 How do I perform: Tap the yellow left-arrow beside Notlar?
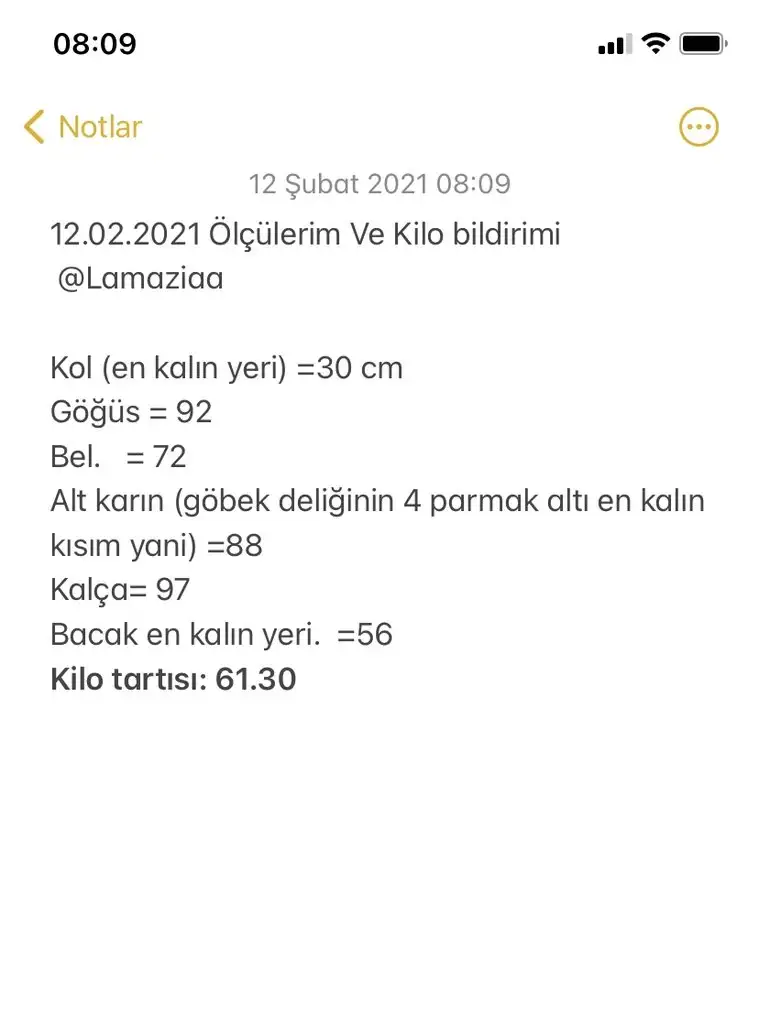[x=33, y=127]
